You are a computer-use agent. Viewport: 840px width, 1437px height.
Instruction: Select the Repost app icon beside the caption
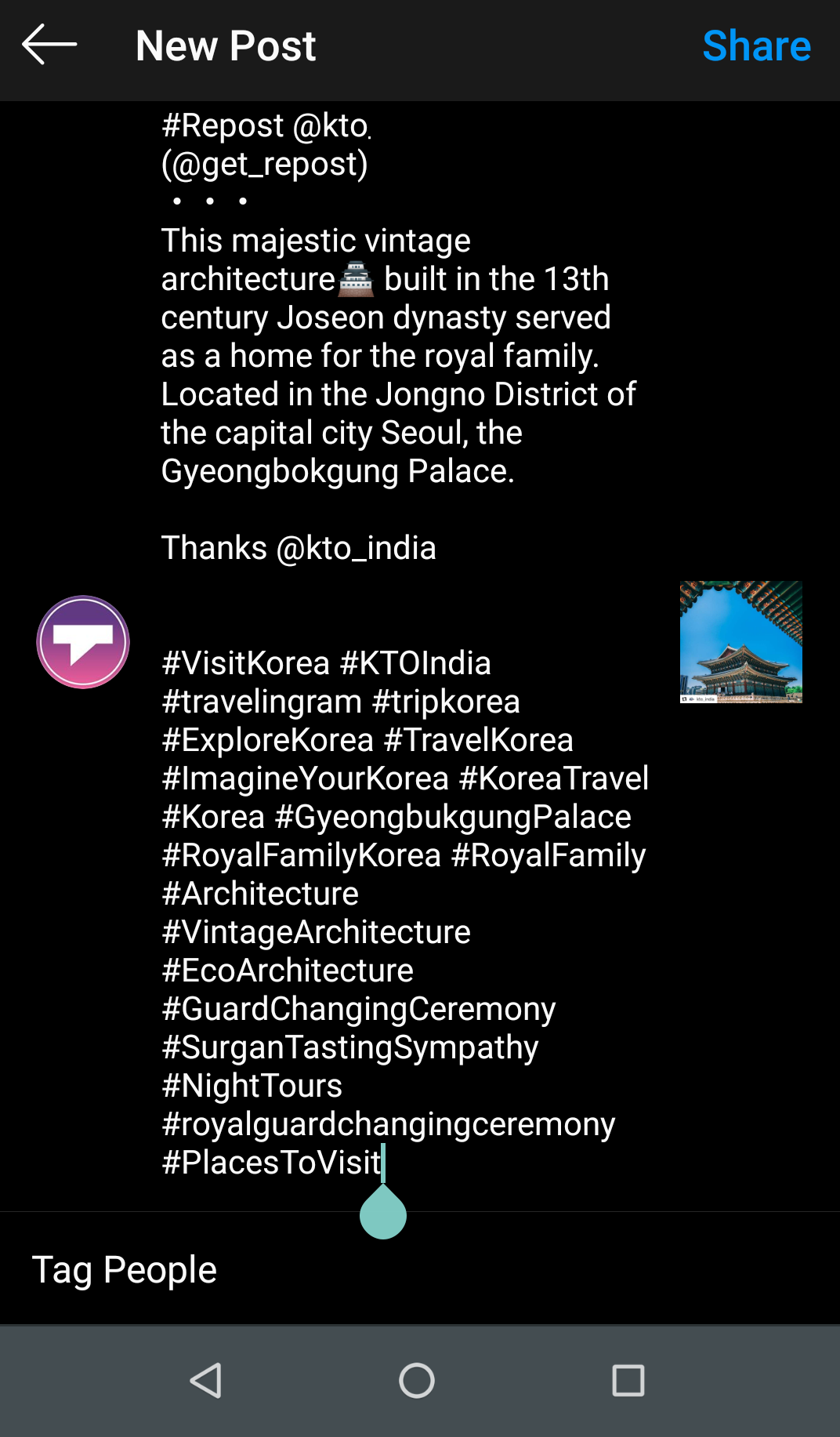click(x=82, y=641)
